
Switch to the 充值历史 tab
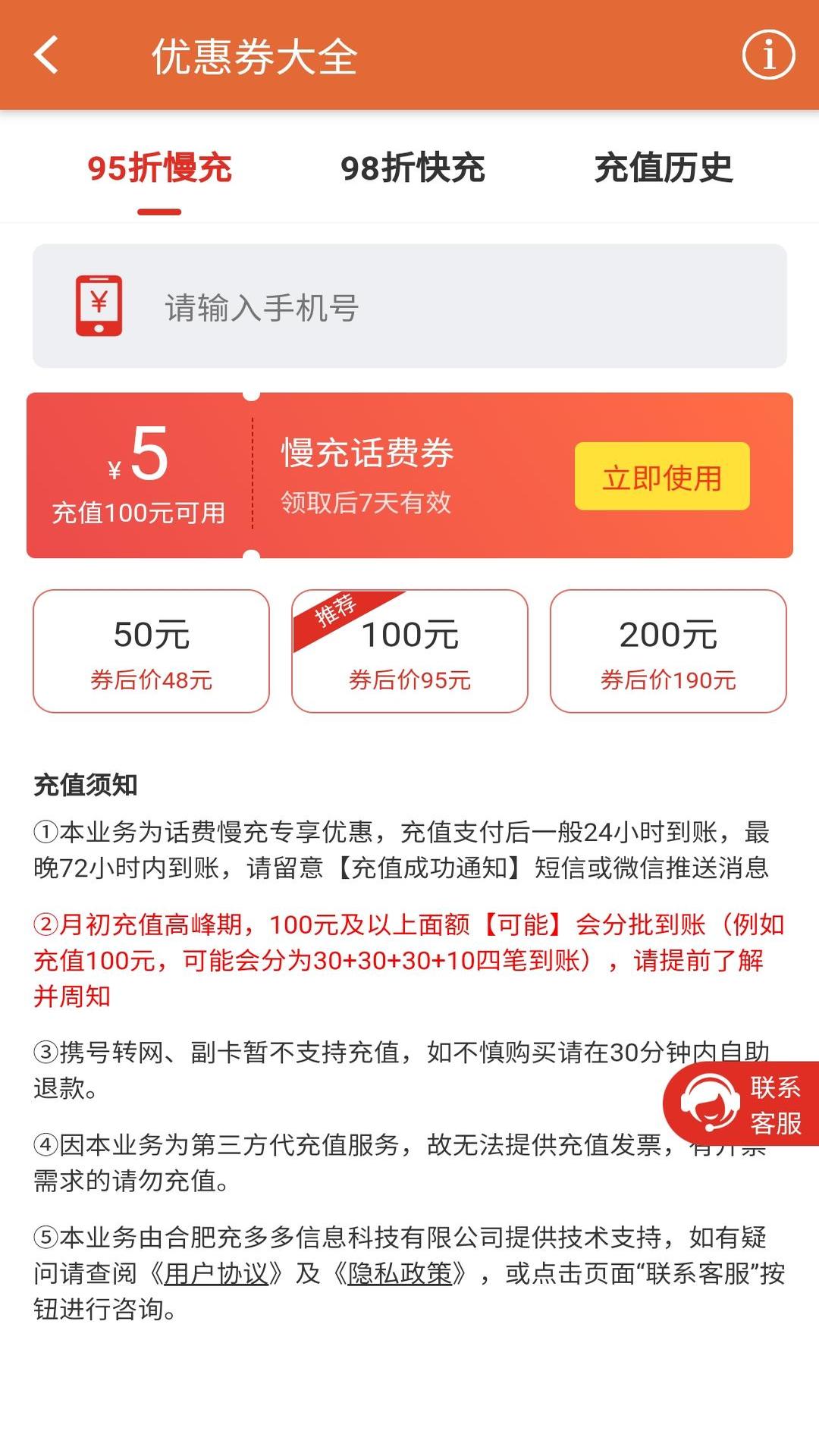pyautogui.click(x=665, y=168)
